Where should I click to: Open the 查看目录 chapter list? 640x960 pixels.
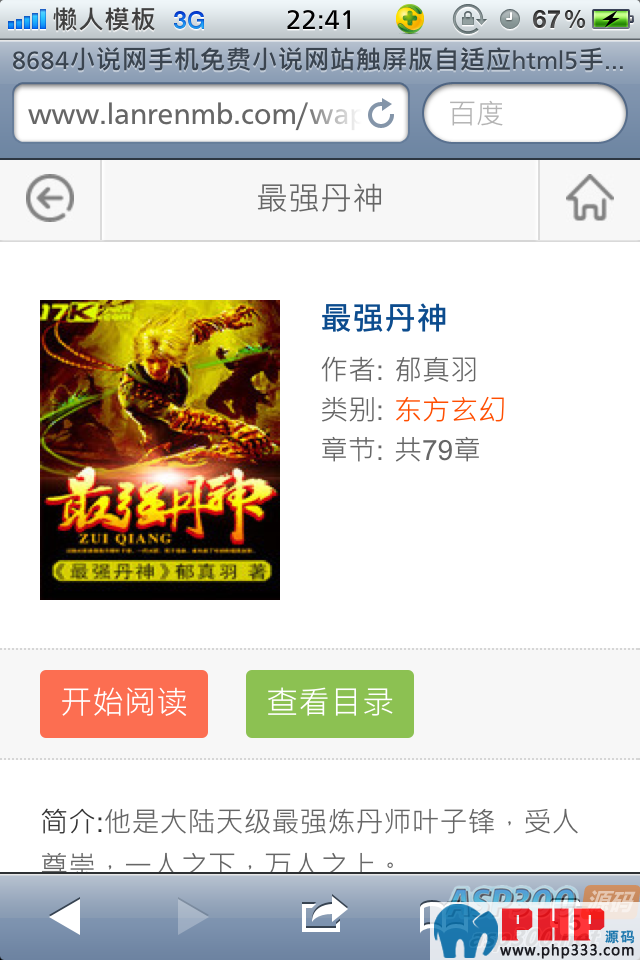point(330,703)
